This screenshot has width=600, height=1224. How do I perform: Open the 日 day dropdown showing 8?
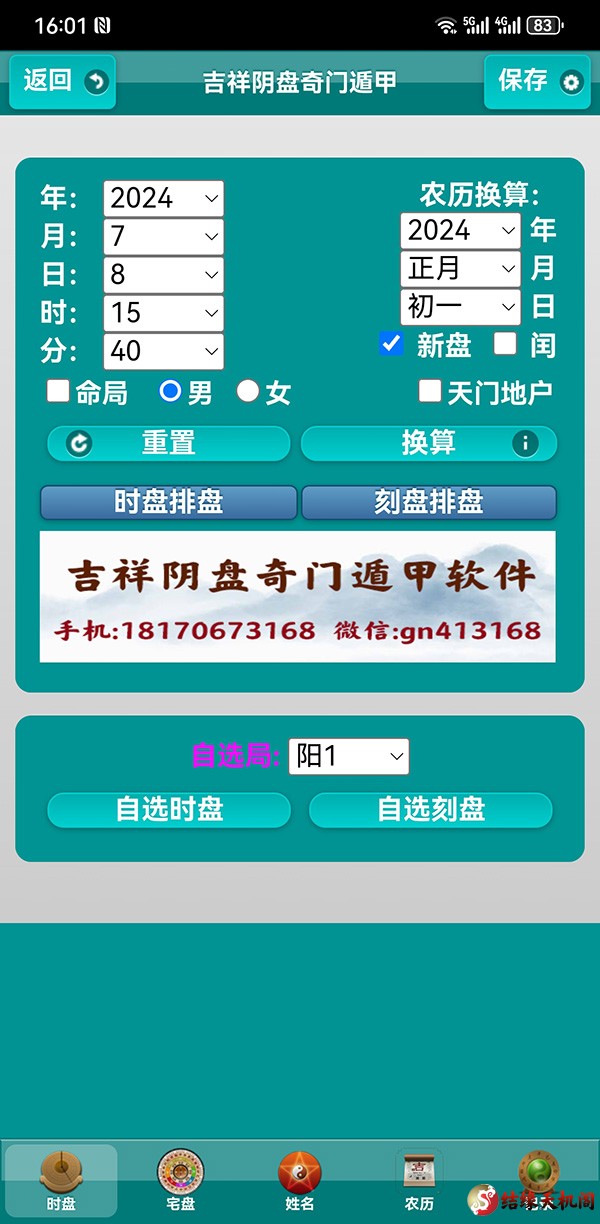(x=163, y=275)
